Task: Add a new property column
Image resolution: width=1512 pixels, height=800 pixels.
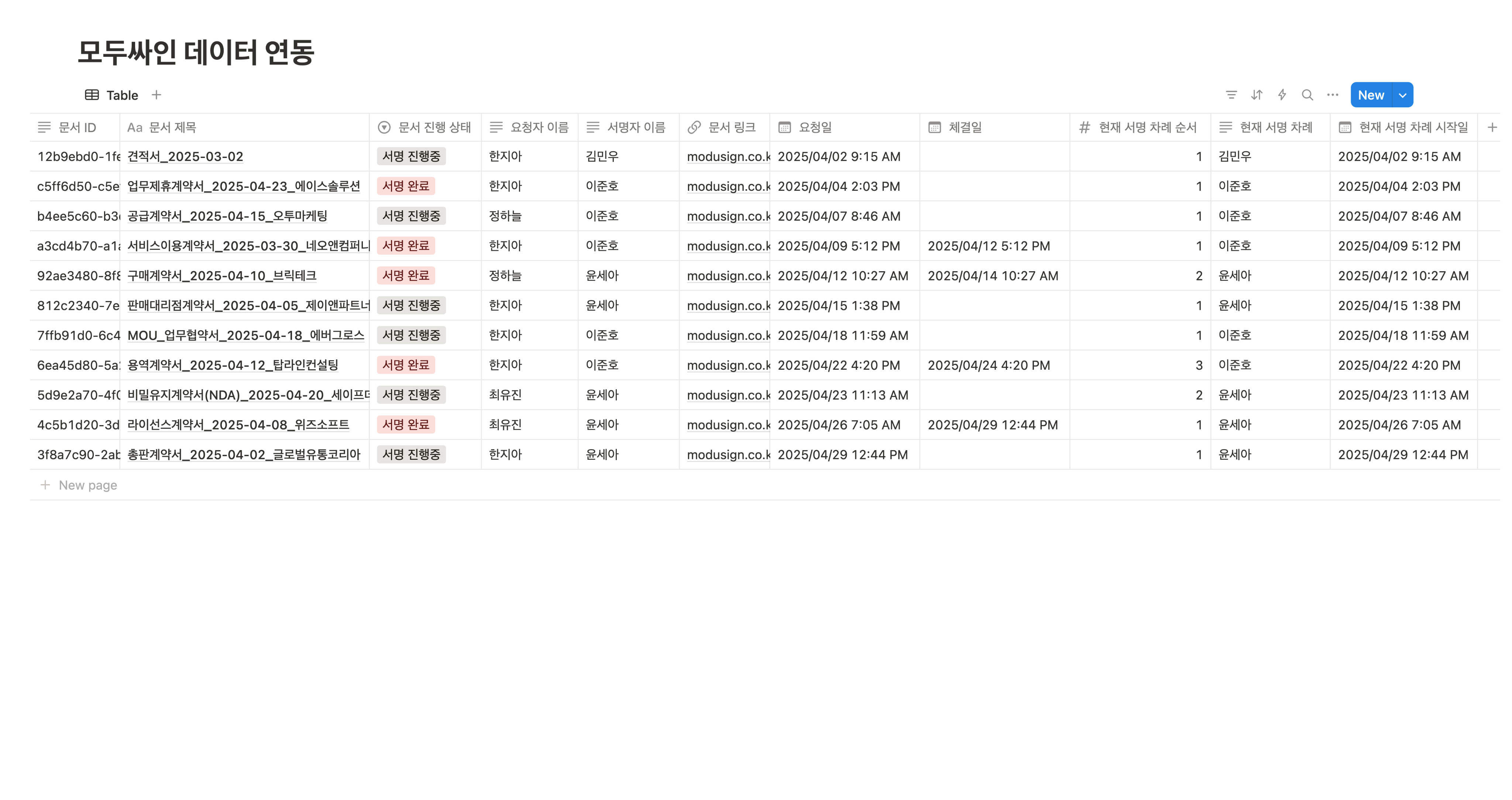Action: pos(1492,127)
